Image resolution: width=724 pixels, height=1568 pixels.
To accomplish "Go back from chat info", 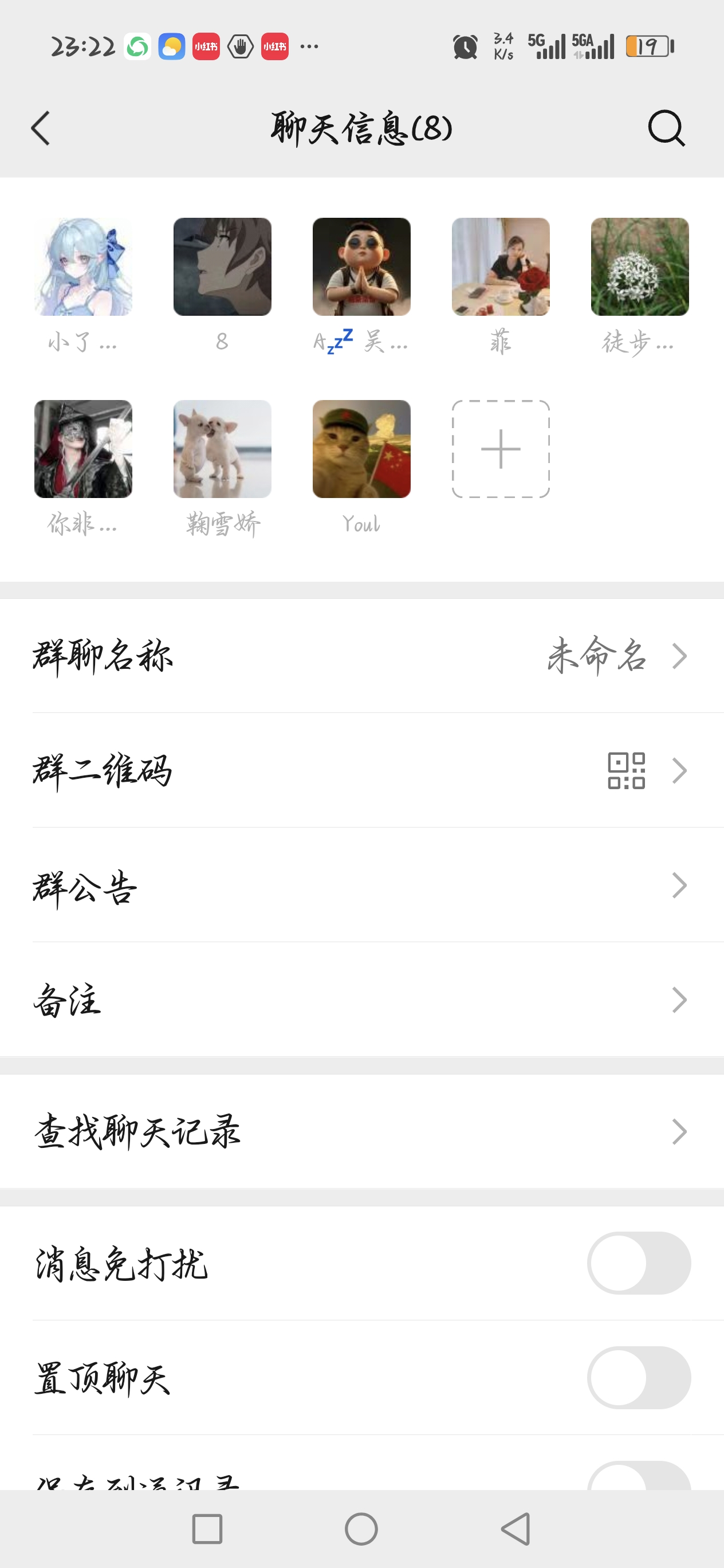I will pos(40,128).
